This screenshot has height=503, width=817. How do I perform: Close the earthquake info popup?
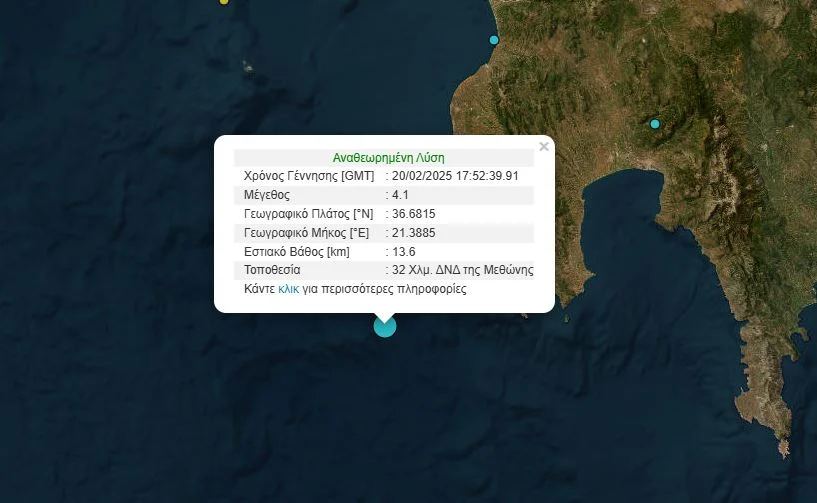[x=544, y=147]
